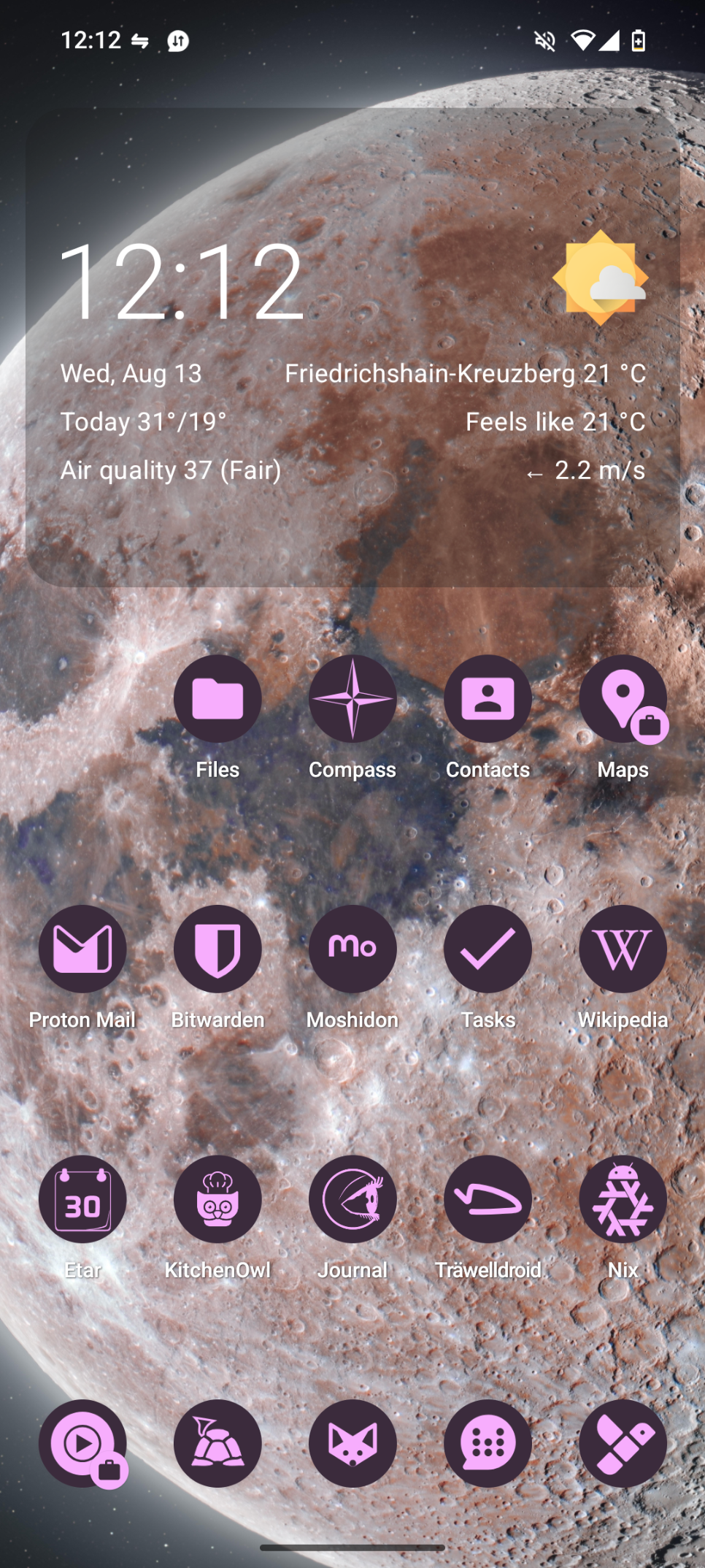Launch the fox icon browser in the dock
The height and width of the screenshot is (1568, 705).
tap(352, 1443)
